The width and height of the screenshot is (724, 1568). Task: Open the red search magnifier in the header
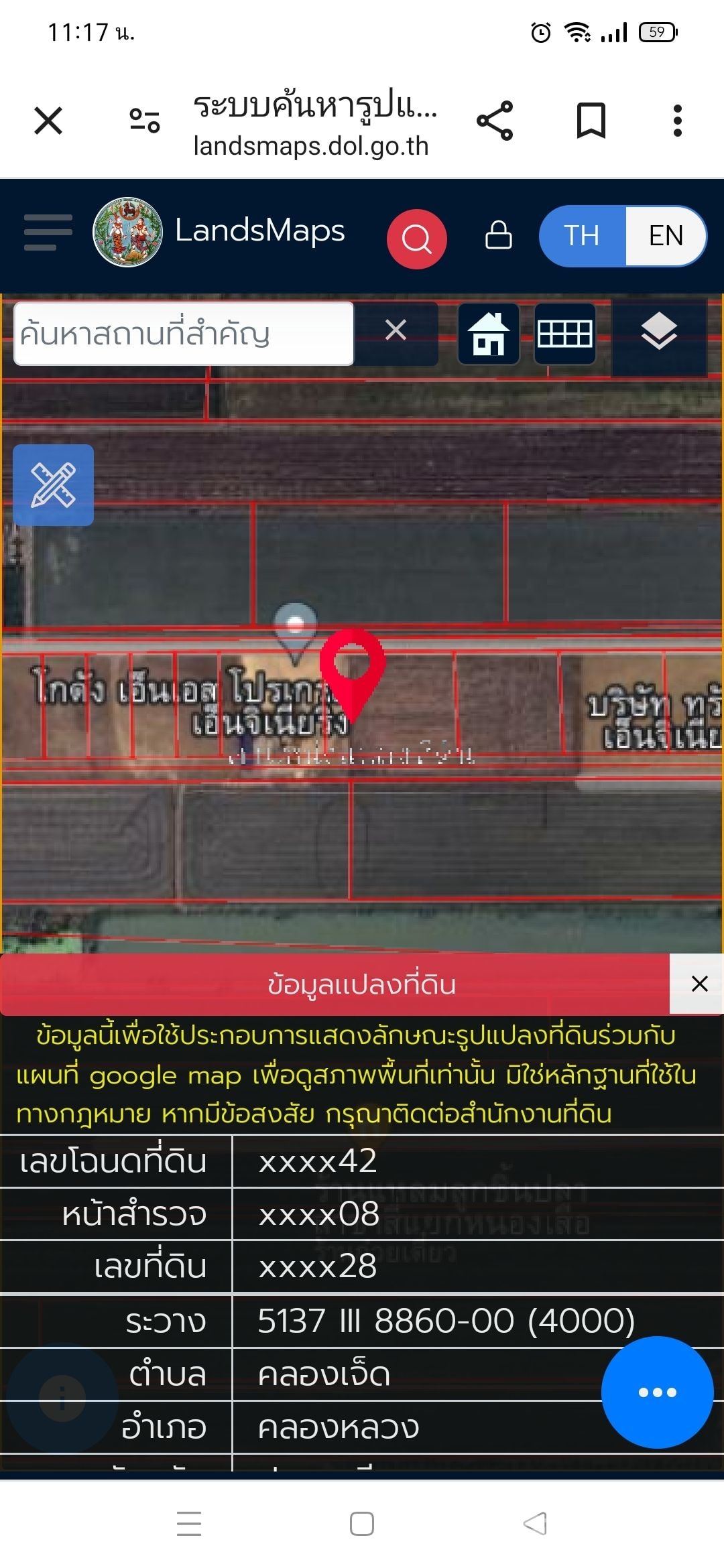pyautogui.click(x=416, y=239)
